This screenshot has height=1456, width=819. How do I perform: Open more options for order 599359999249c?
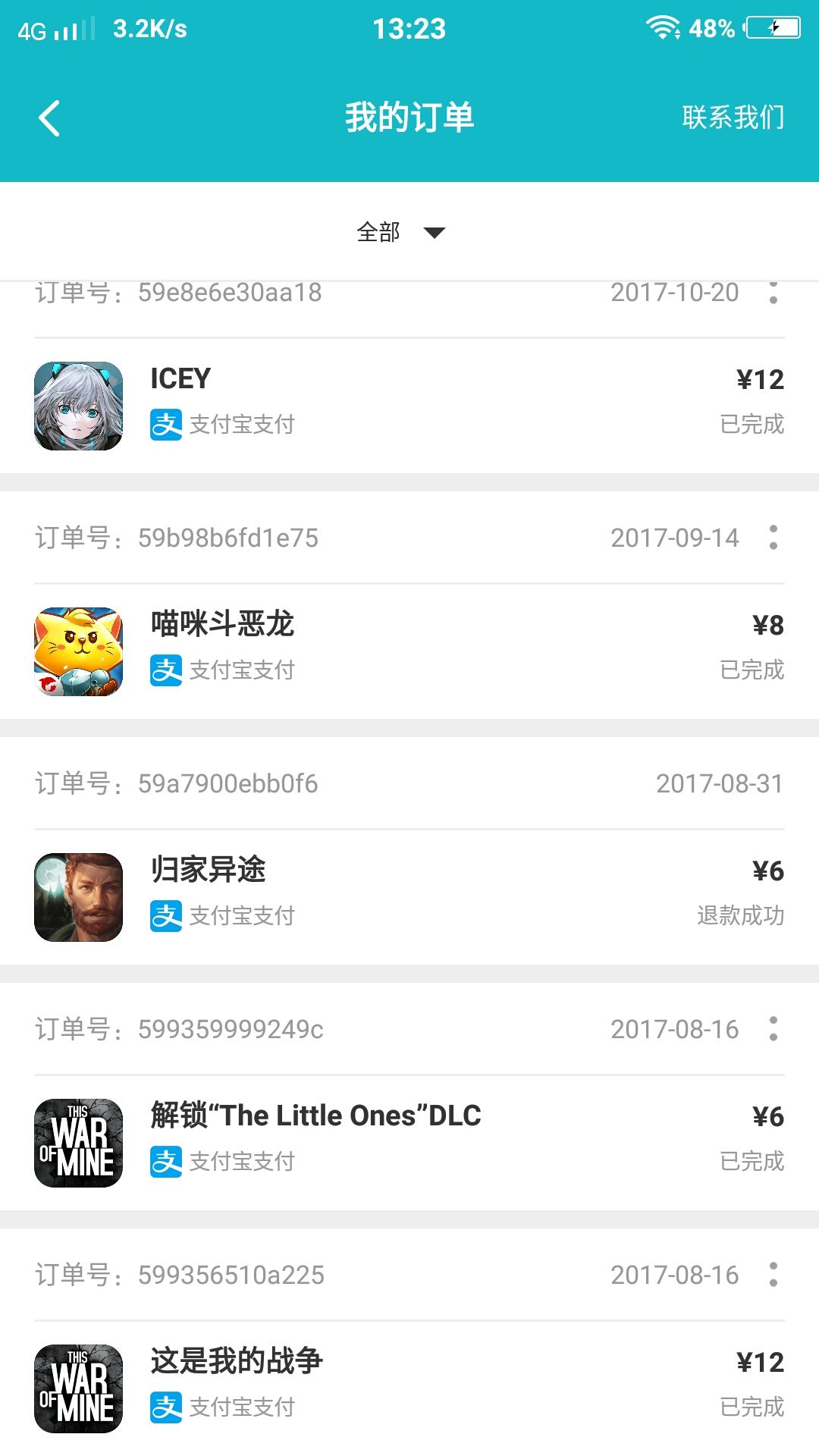[773, 1029]
